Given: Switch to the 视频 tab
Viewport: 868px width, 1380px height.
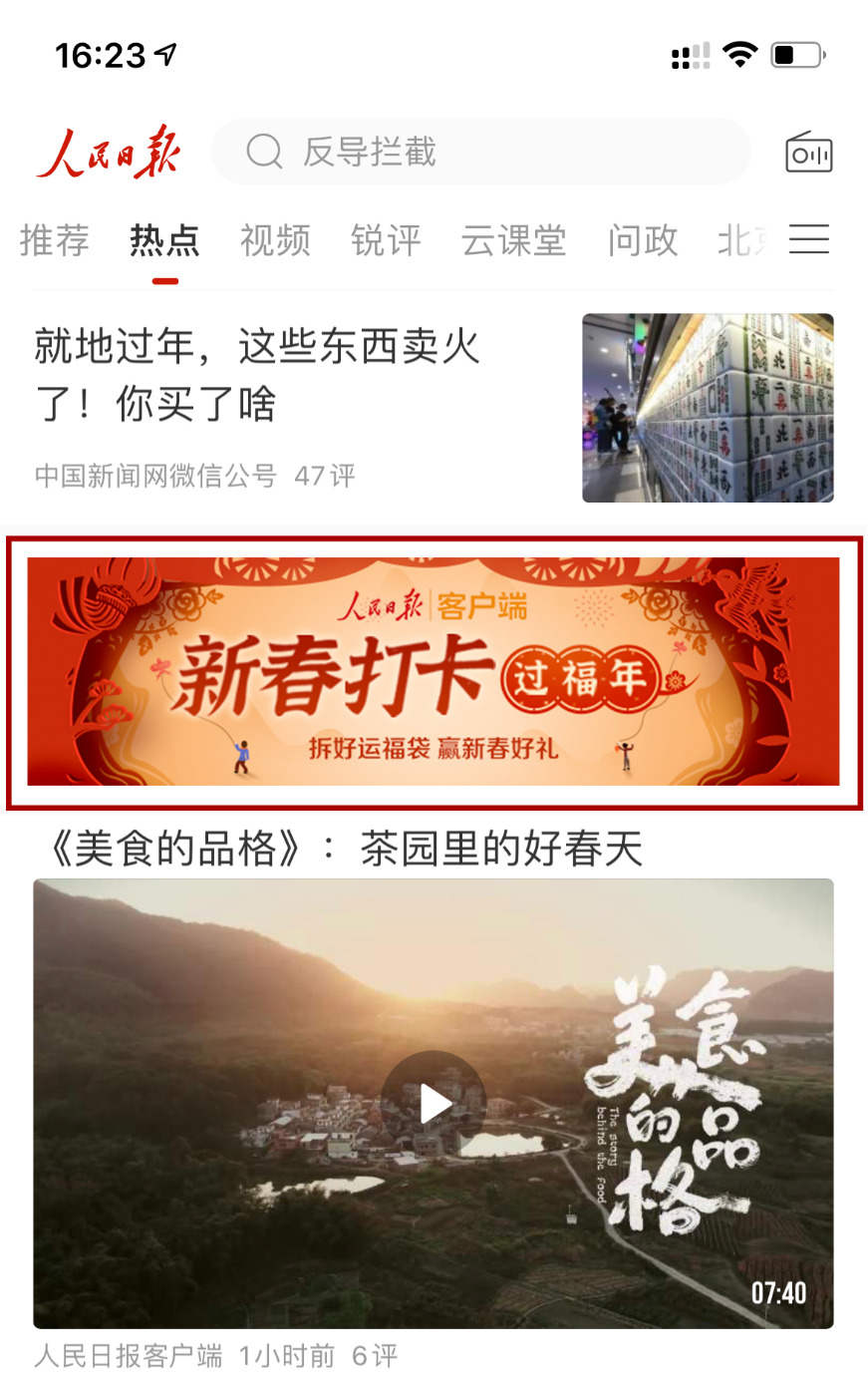Looking at the screenshot, I should [275, 240].
